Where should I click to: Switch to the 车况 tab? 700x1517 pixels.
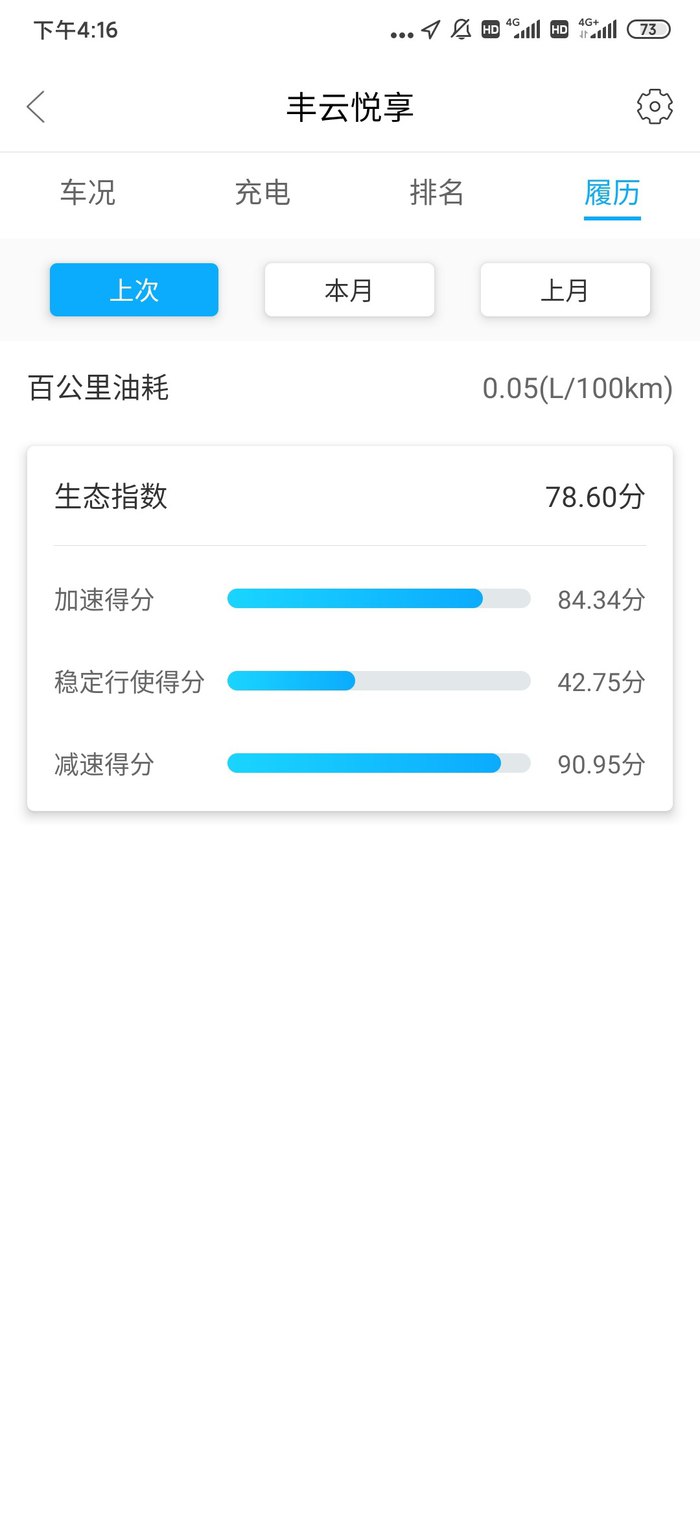click(x=88, y=192)
